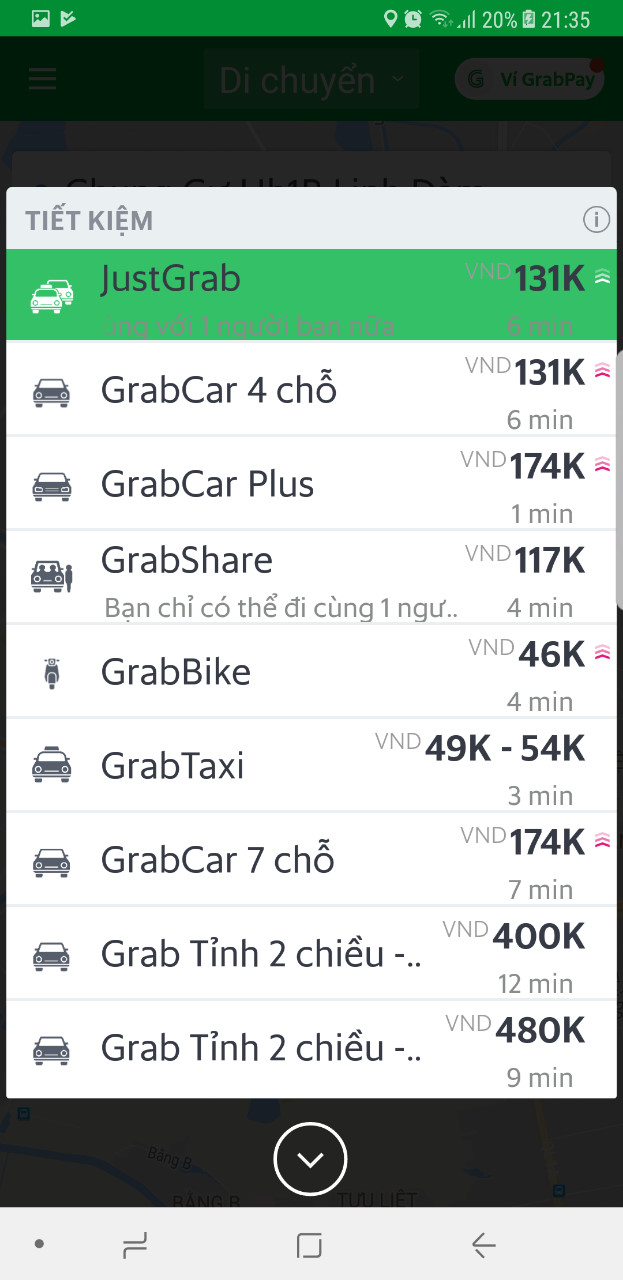The image size is (623, 1280).
Task: Pick GrabCar 7 chỗ
Action: point(311,859)
